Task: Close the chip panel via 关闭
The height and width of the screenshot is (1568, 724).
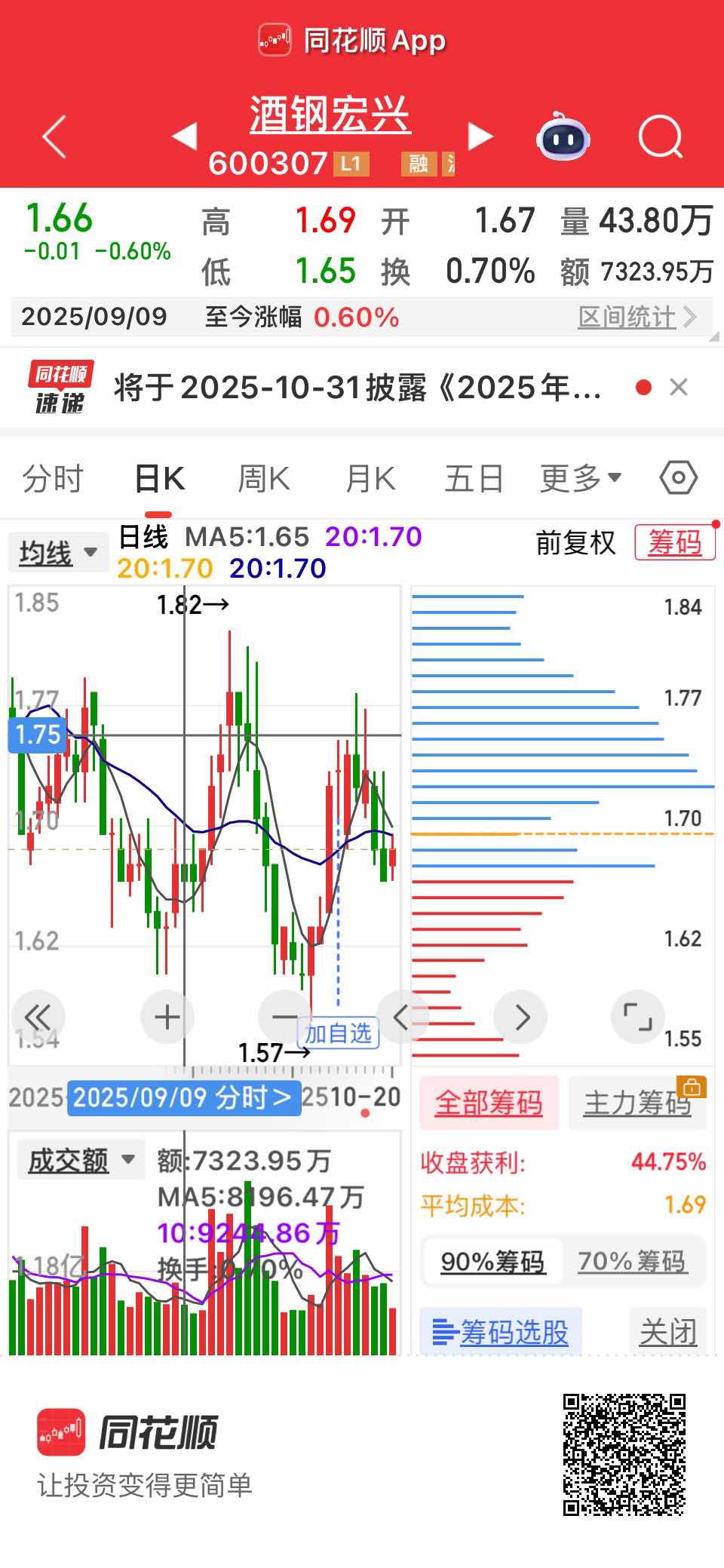Action: pyautogui.click(x=667, y=1332)
